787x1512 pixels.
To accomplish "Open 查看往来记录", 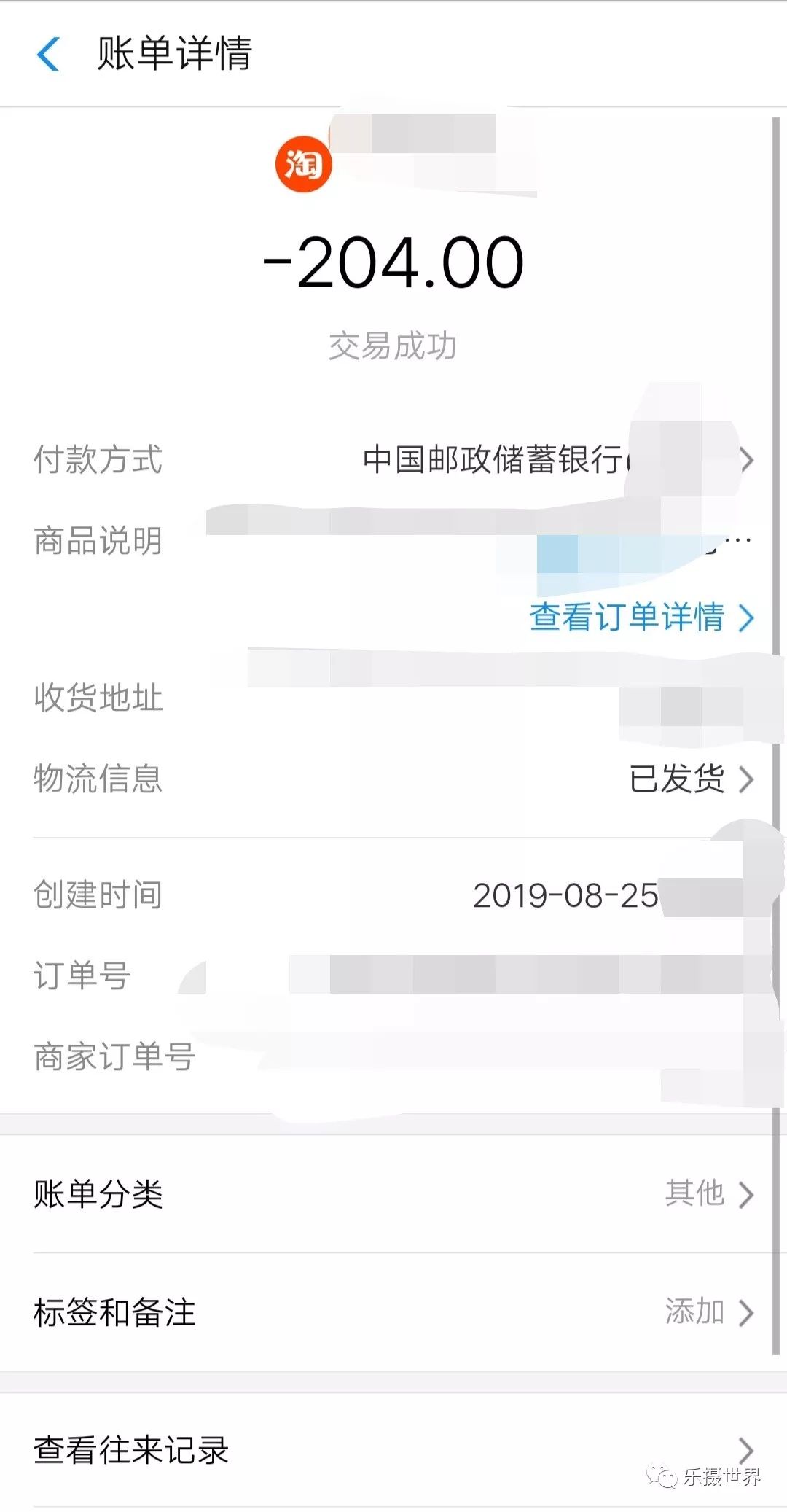I will [393, 1450].
